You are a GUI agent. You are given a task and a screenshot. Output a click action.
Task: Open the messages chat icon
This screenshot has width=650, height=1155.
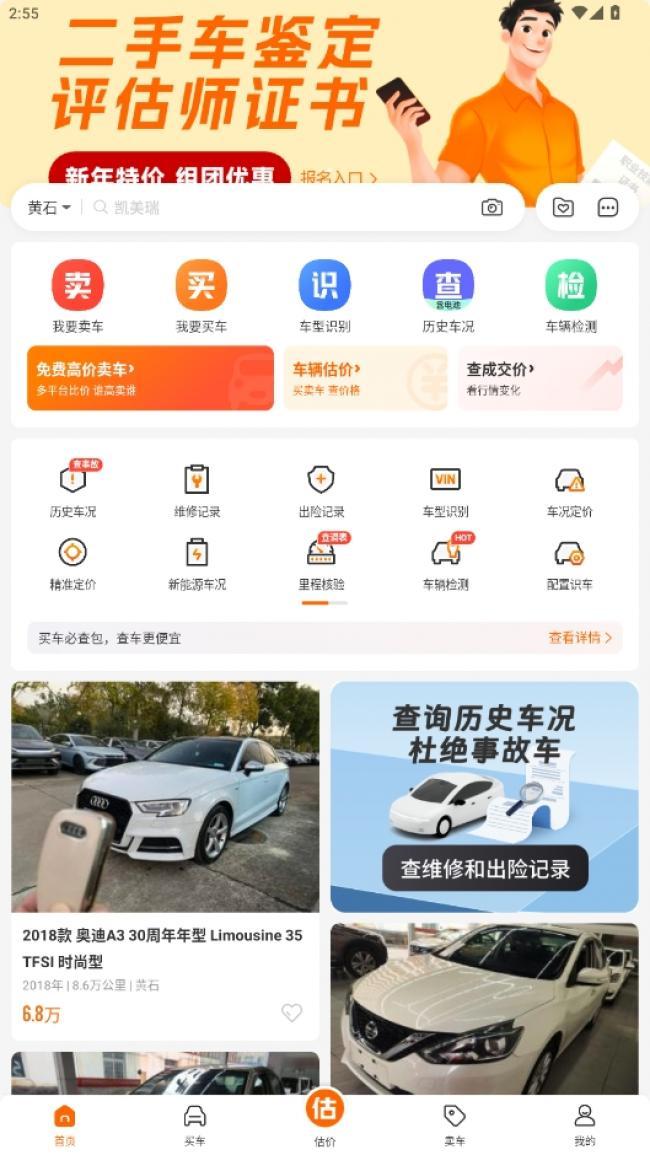(x=608, y=208)
